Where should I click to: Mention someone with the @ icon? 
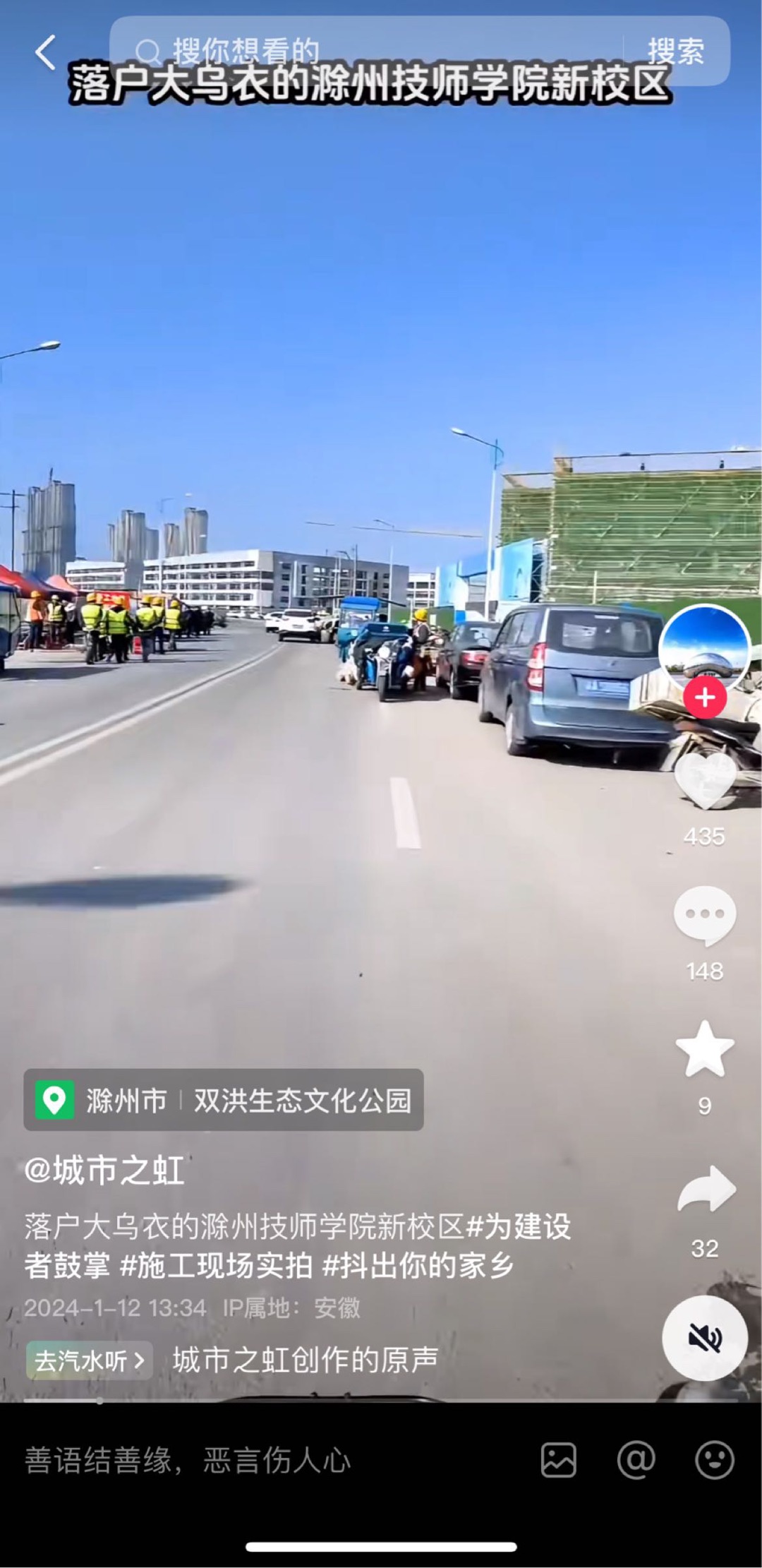[x=636, y=1460]
